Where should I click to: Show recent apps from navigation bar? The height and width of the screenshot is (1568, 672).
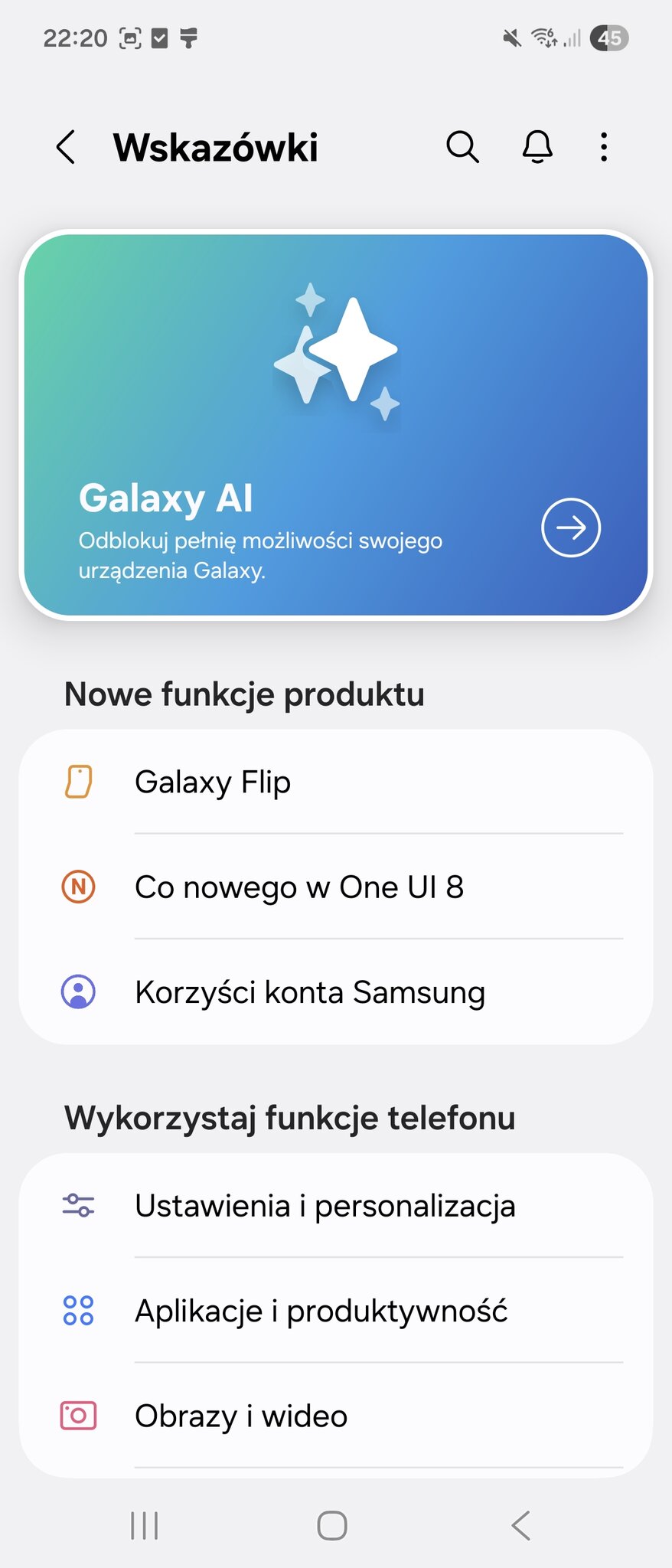(x=144, y=1525)
